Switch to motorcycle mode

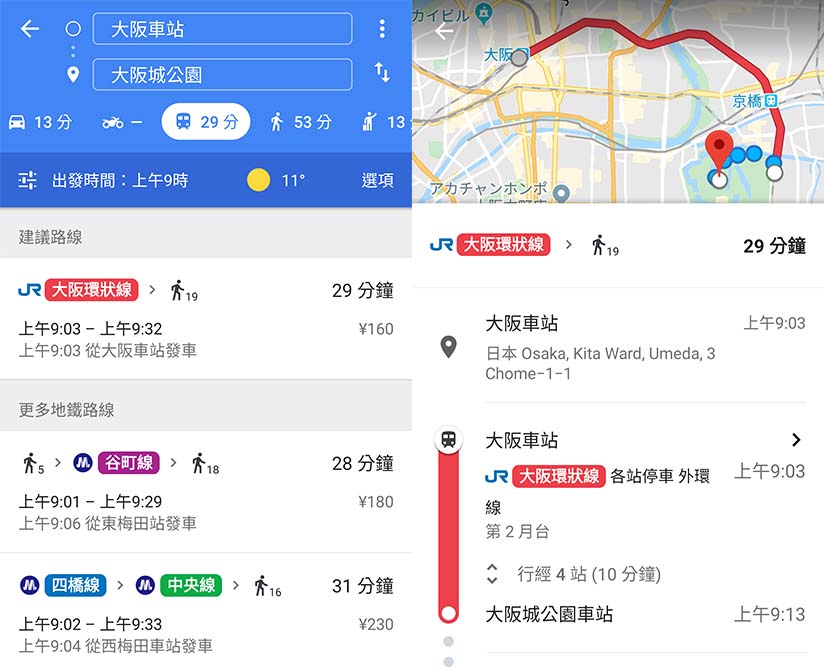(x=121, y=122)
